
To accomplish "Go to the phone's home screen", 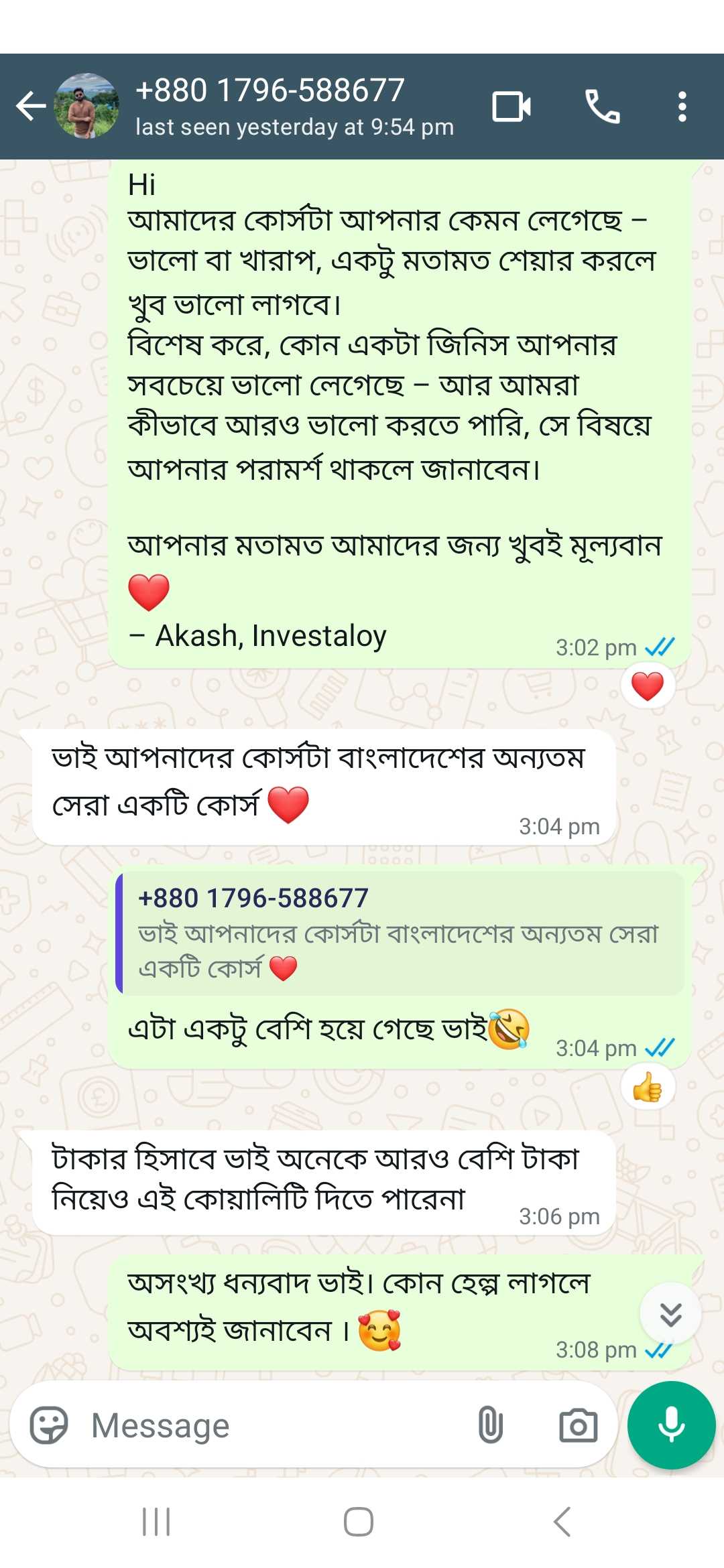I will (359, 1522).
